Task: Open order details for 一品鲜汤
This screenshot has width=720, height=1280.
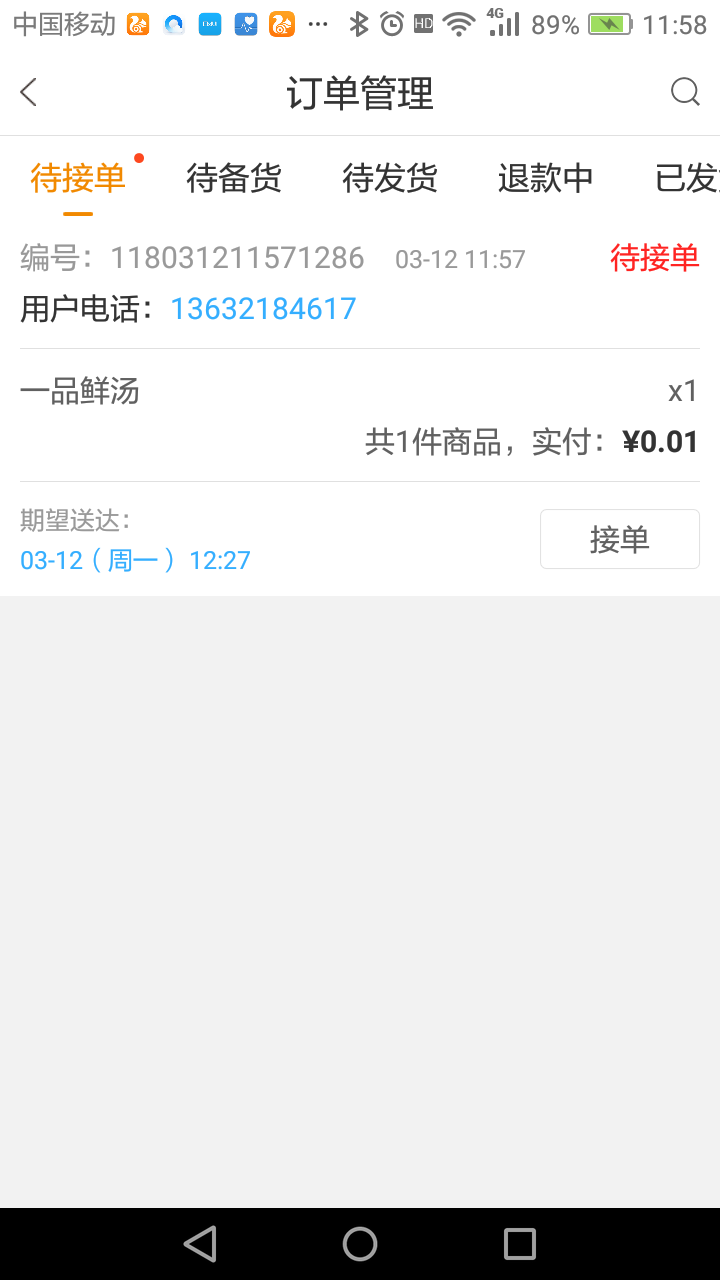Action: 80,391
